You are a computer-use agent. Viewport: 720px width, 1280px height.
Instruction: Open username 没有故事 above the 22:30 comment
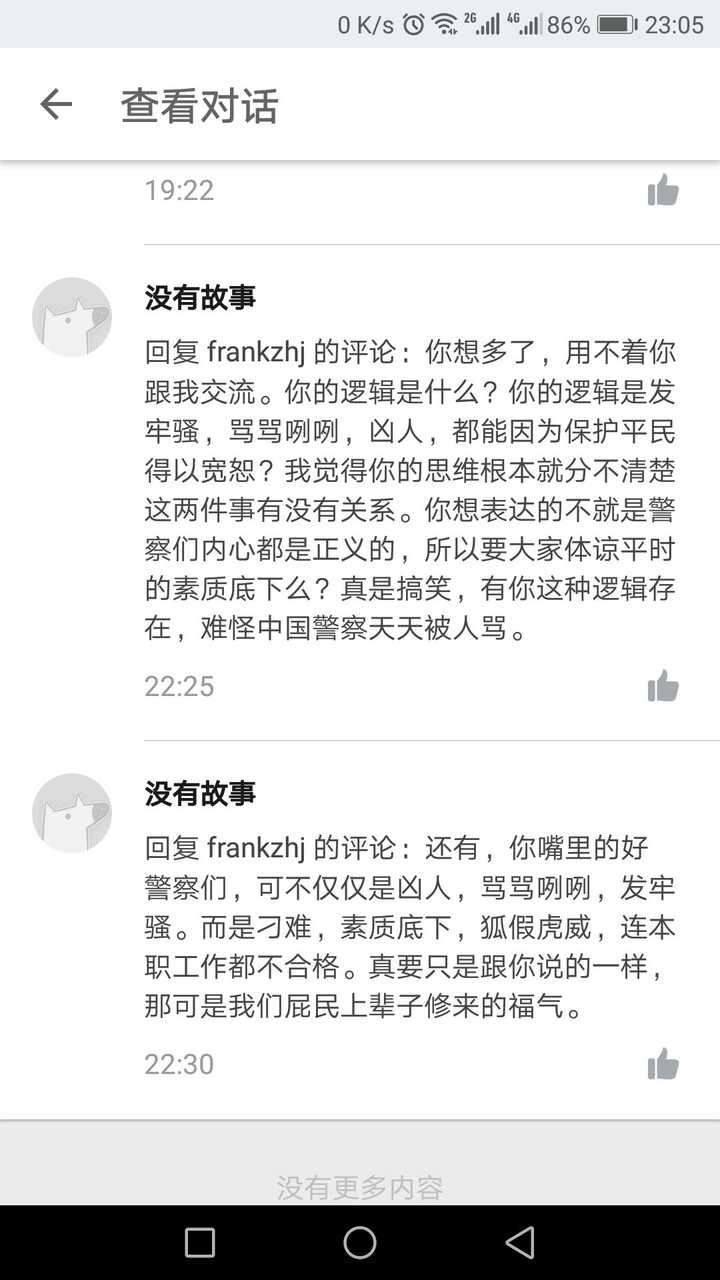[200, 793]
